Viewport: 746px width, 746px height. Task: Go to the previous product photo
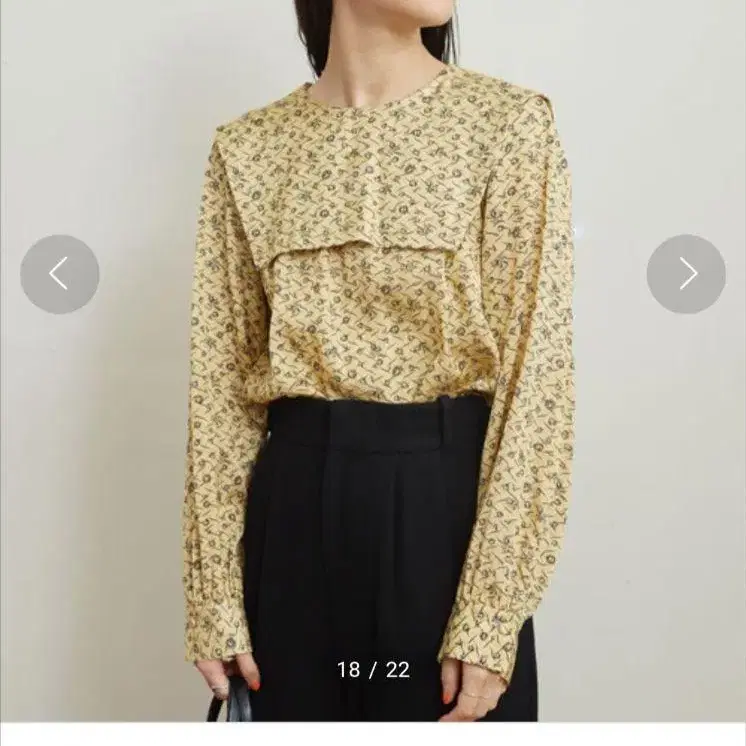tap(59, 274)
